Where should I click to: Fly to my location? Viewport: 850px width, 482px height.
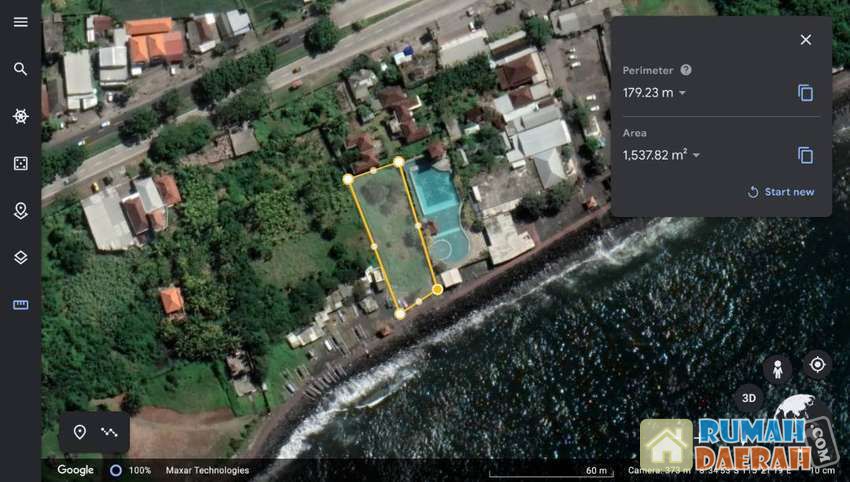click(817, 364)
